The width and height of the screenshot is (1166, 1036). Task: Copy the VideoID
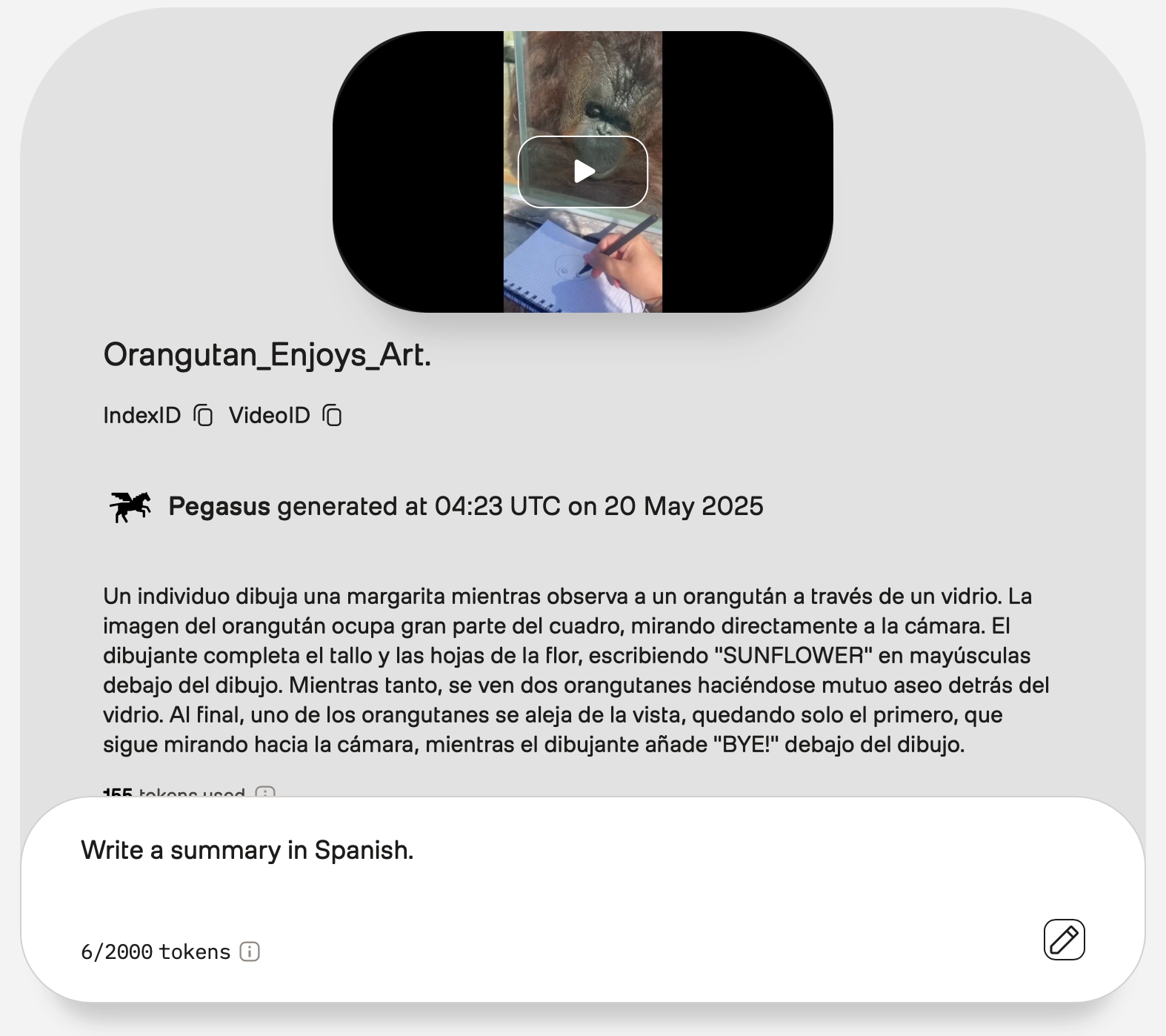coord(332,416)
